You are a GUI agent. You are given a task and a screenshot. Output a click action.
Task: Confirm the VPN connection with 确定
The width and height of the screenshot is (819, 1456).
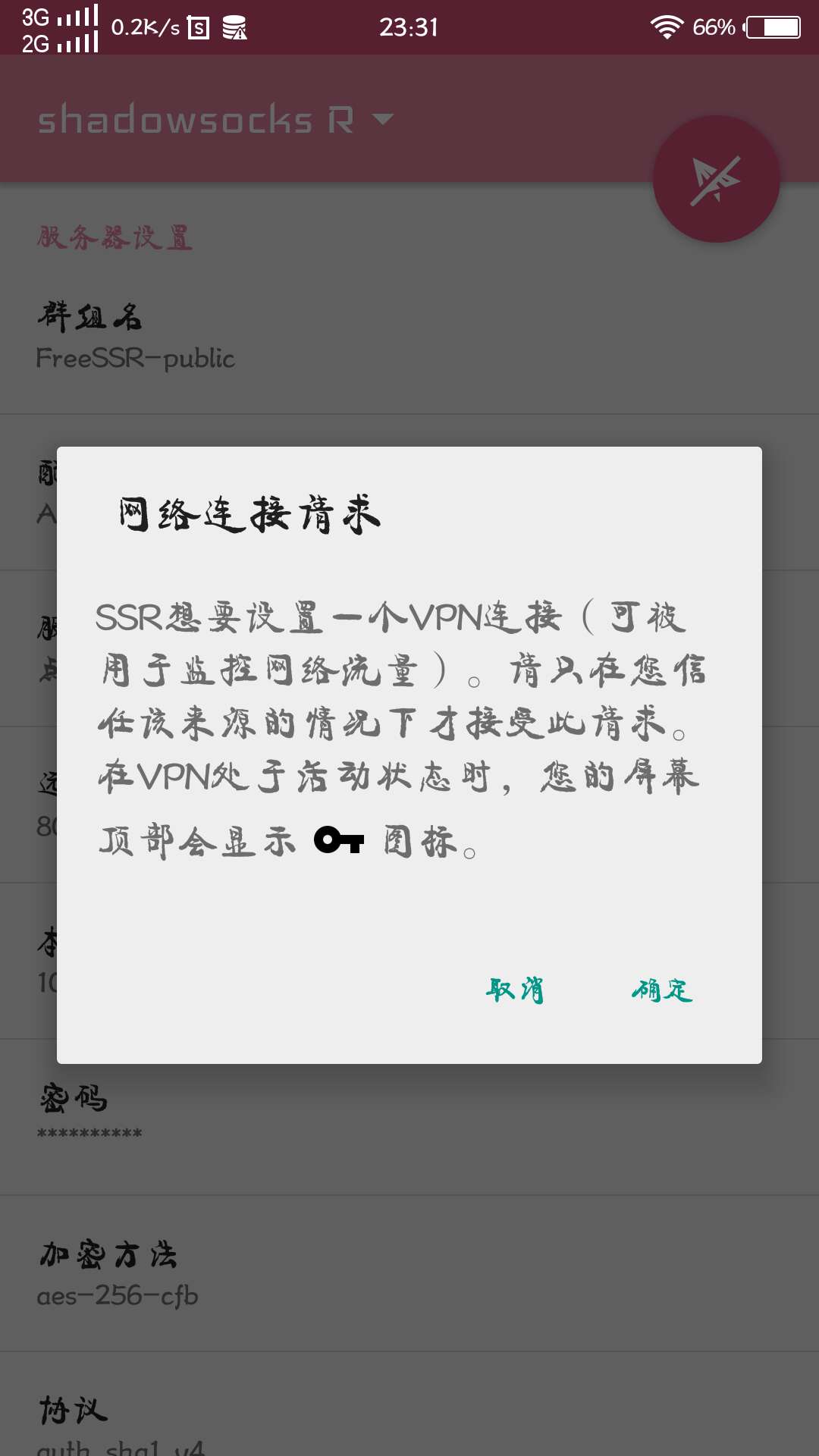(661, 990)
